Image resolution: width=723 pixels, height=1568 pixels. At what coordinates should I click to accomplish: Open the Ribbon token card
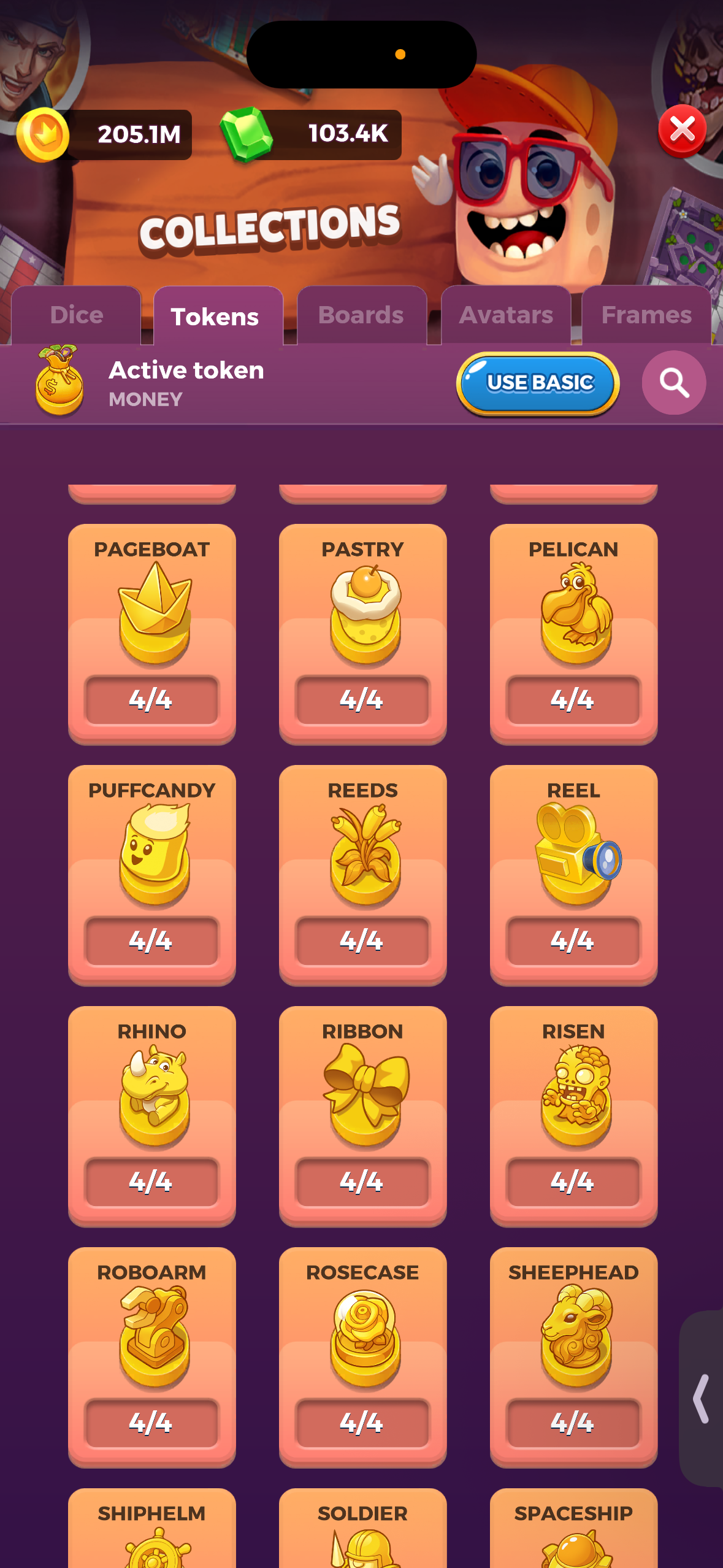pyautogui.click(x=363, y=1115)
